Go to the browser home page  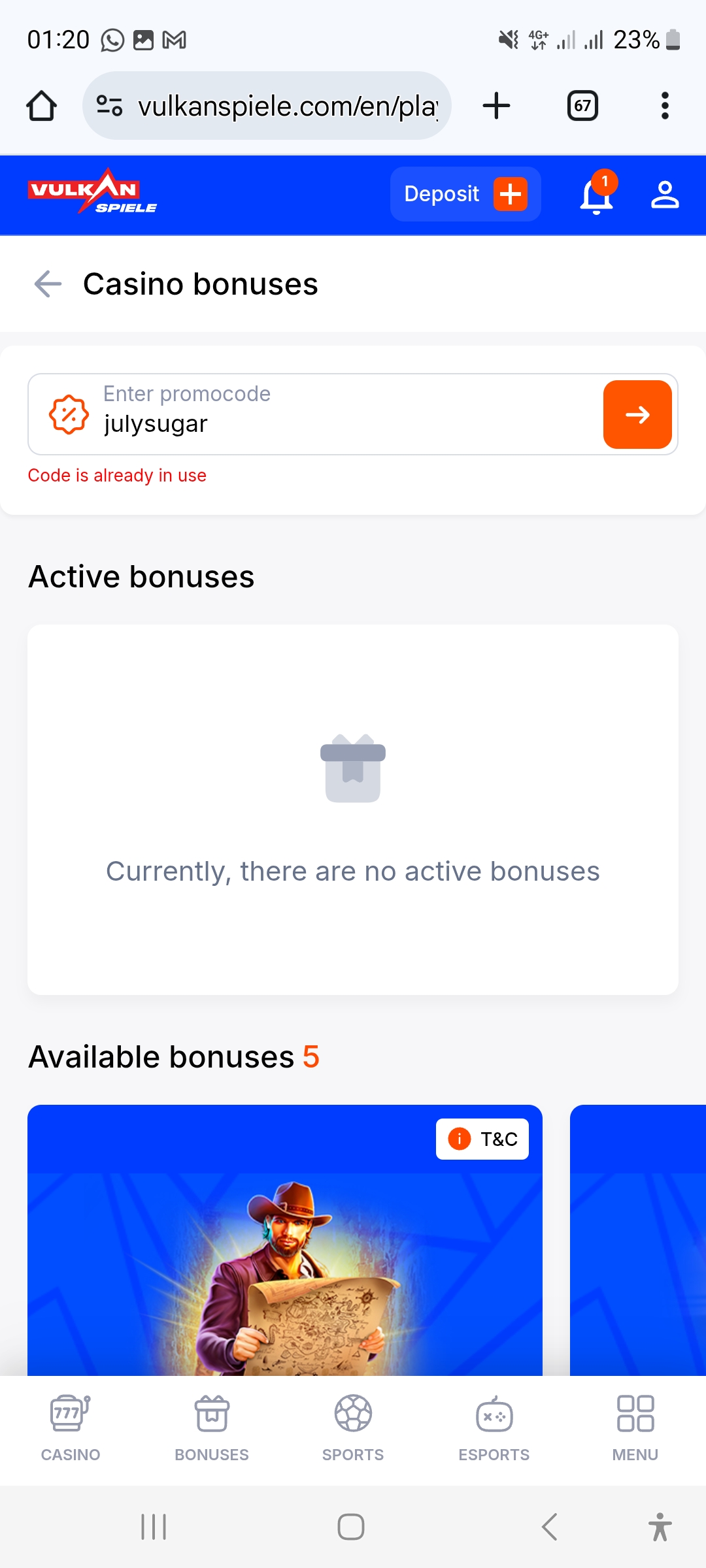[41, 106]
